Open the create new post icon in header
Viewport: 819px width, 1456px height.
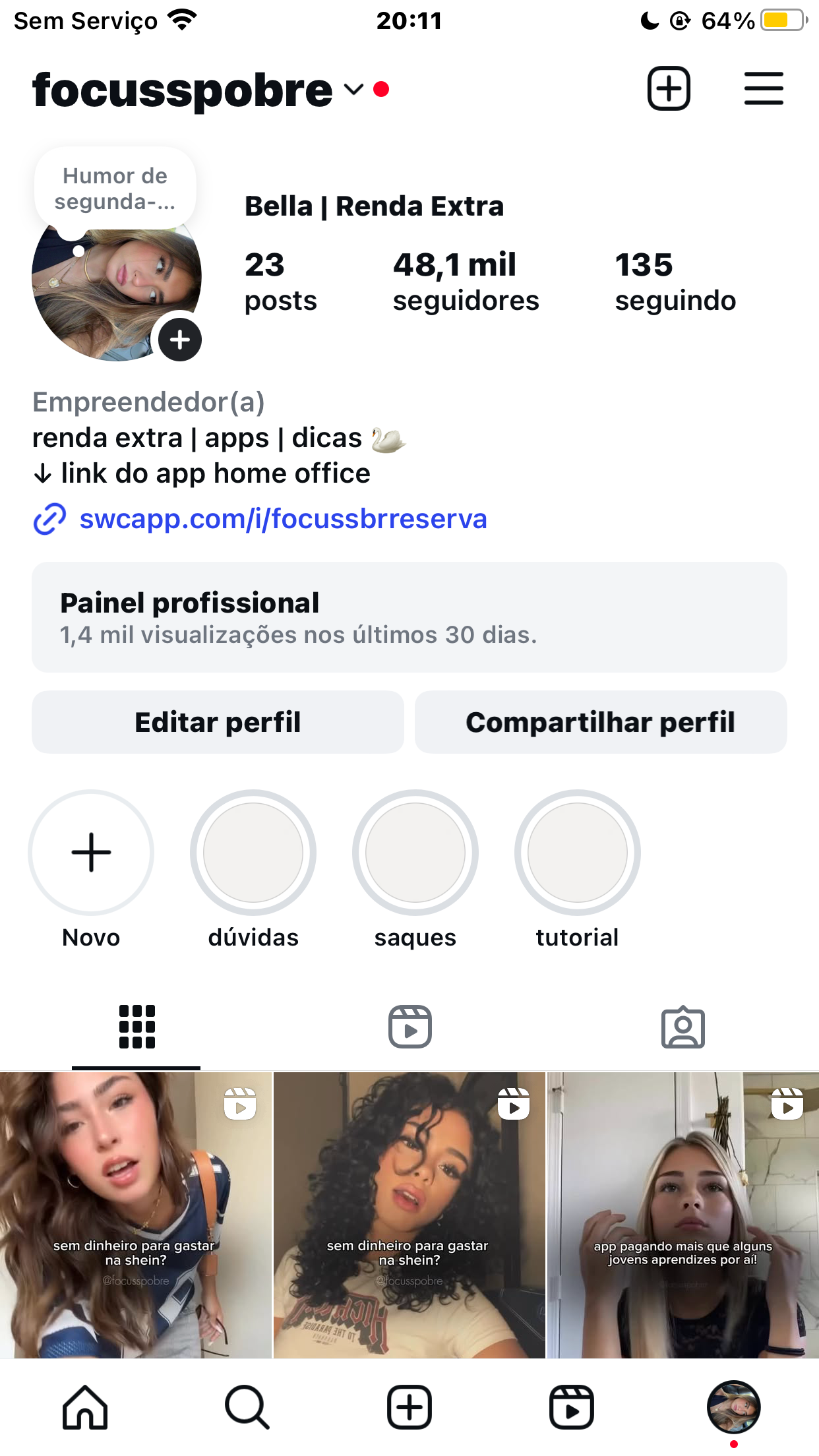coord(669,88)
